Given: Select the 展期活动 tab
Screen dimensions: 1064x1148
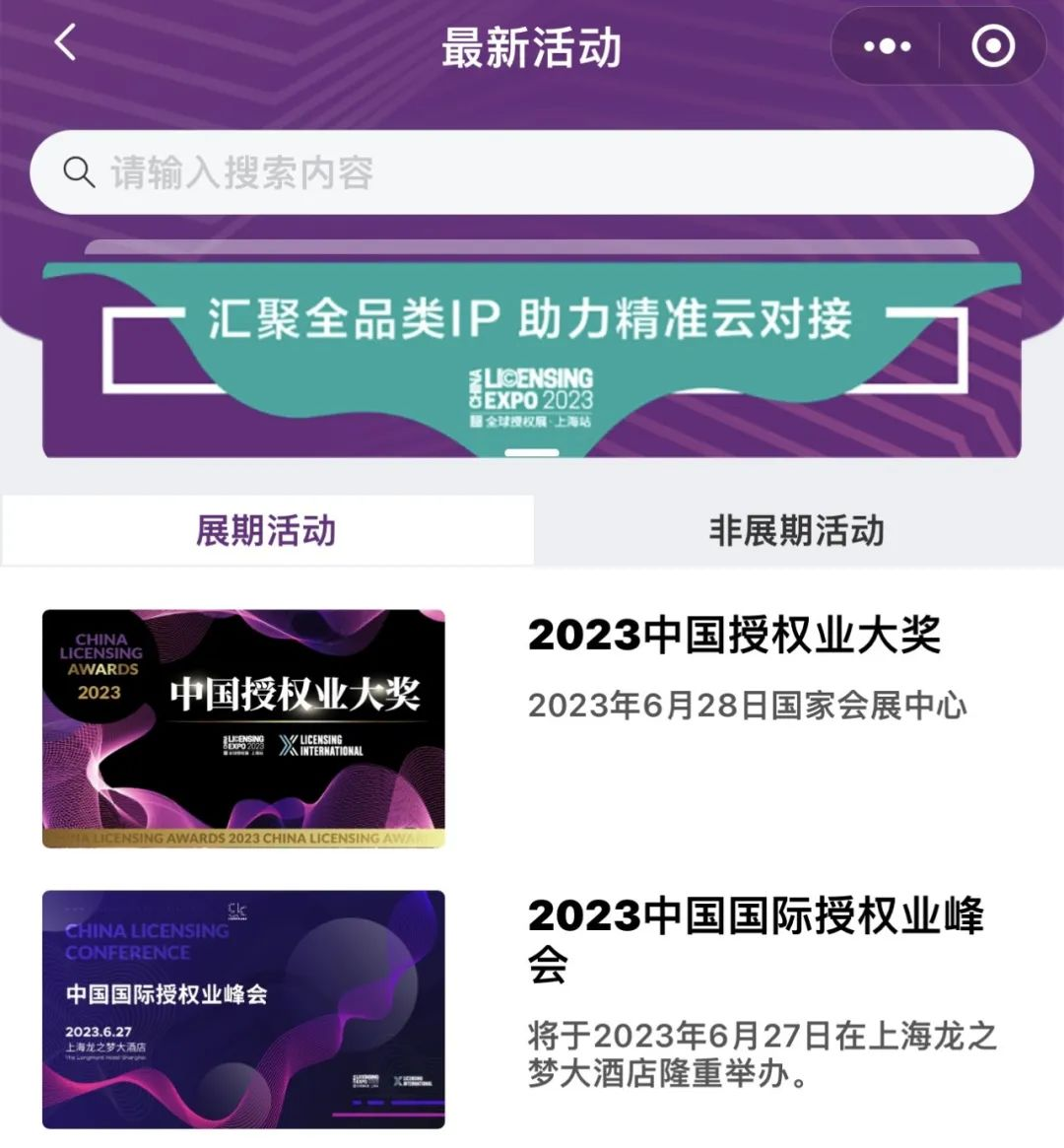Looking at the screenshot, I should click(266, 531).
